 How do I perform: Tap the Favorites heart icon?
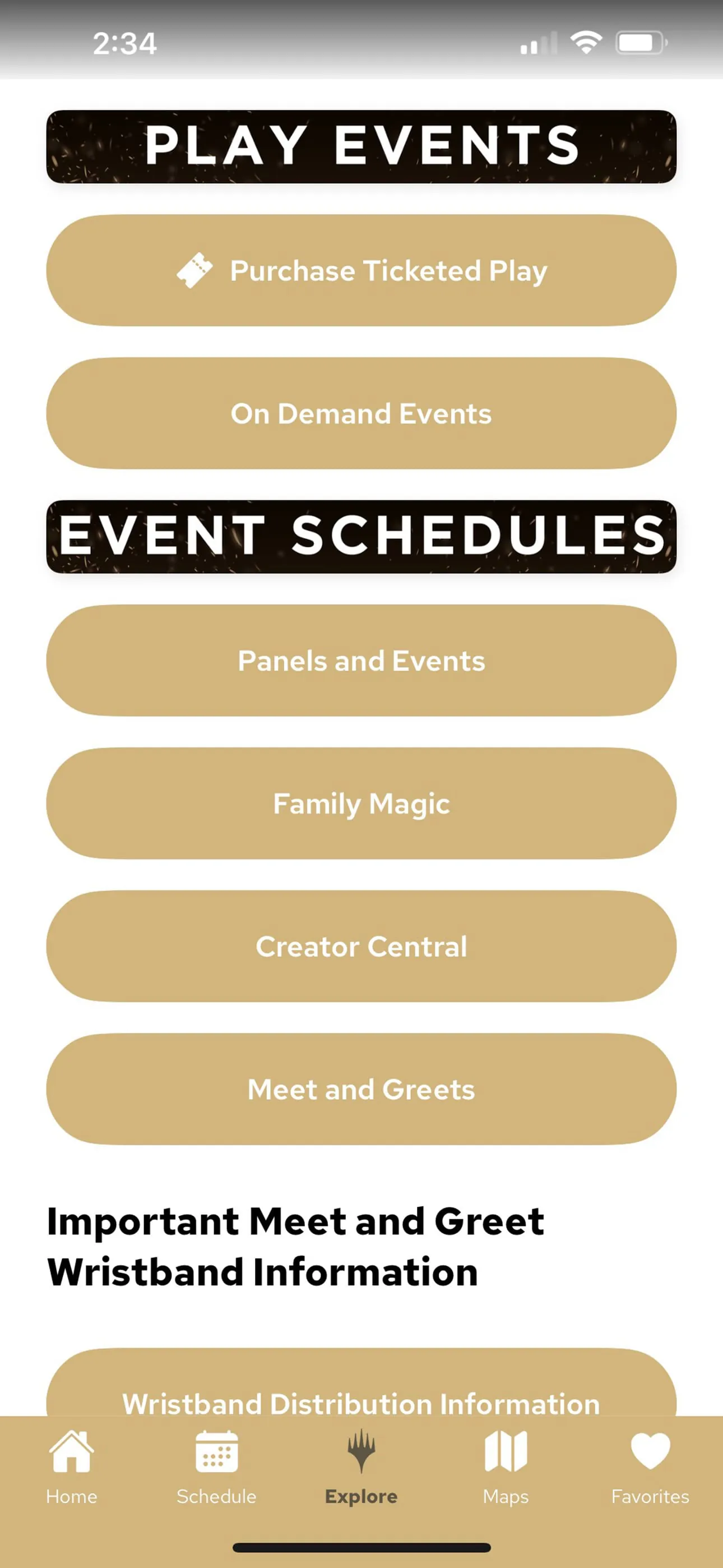(x=650, y=1452)
